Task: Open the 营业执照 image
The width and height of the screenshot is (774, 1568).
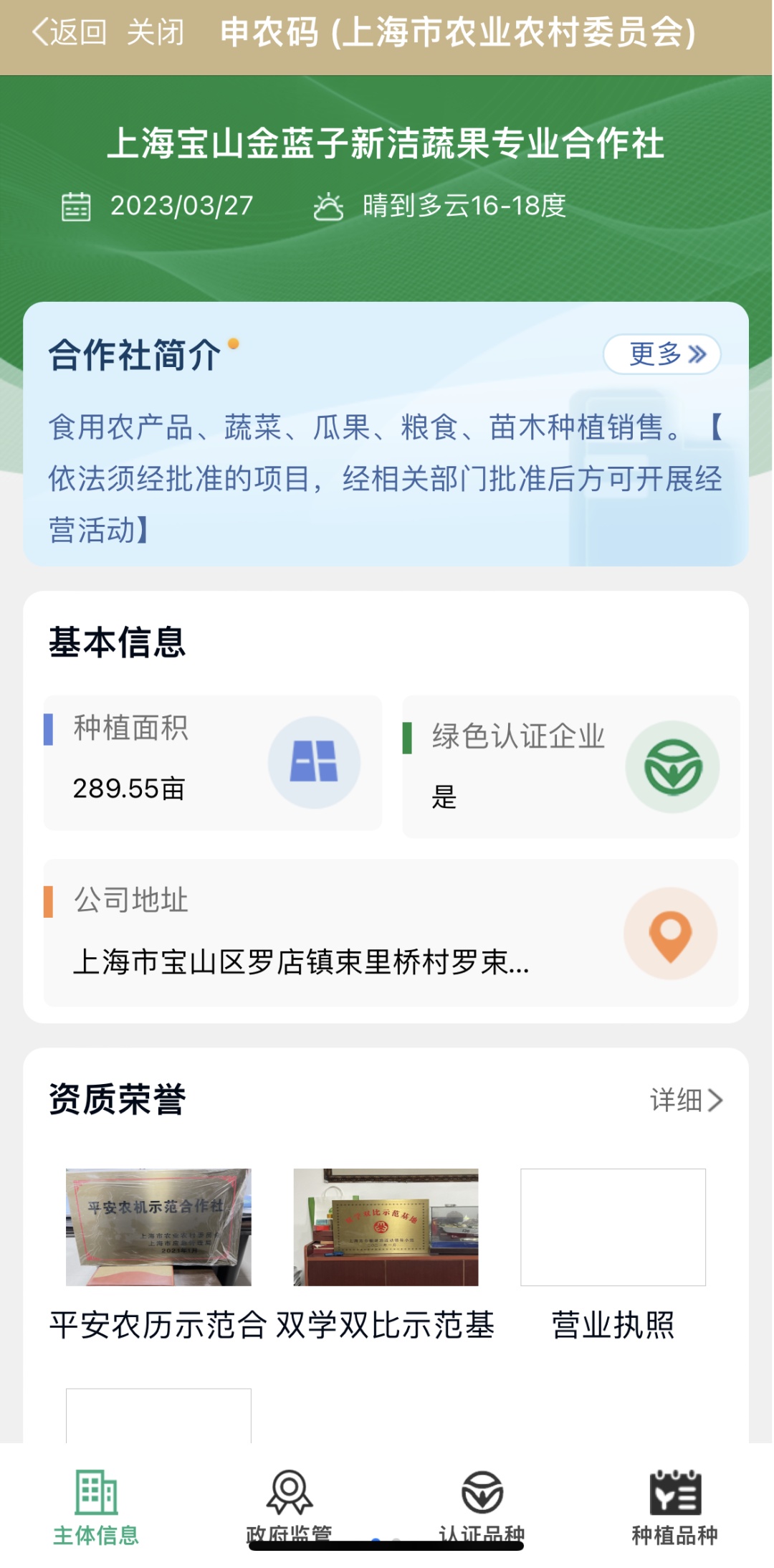Action: pyautogui.click(x=613, y=1227)
